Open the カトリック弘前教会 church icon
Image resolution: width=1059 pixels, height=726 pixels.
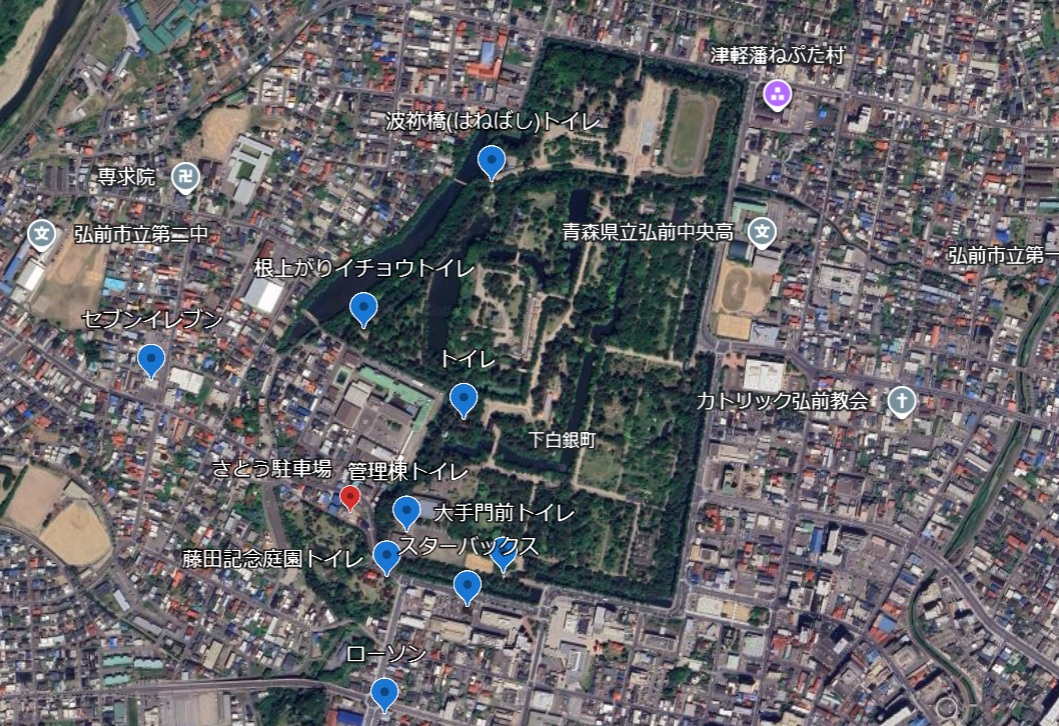coord(902,401)
